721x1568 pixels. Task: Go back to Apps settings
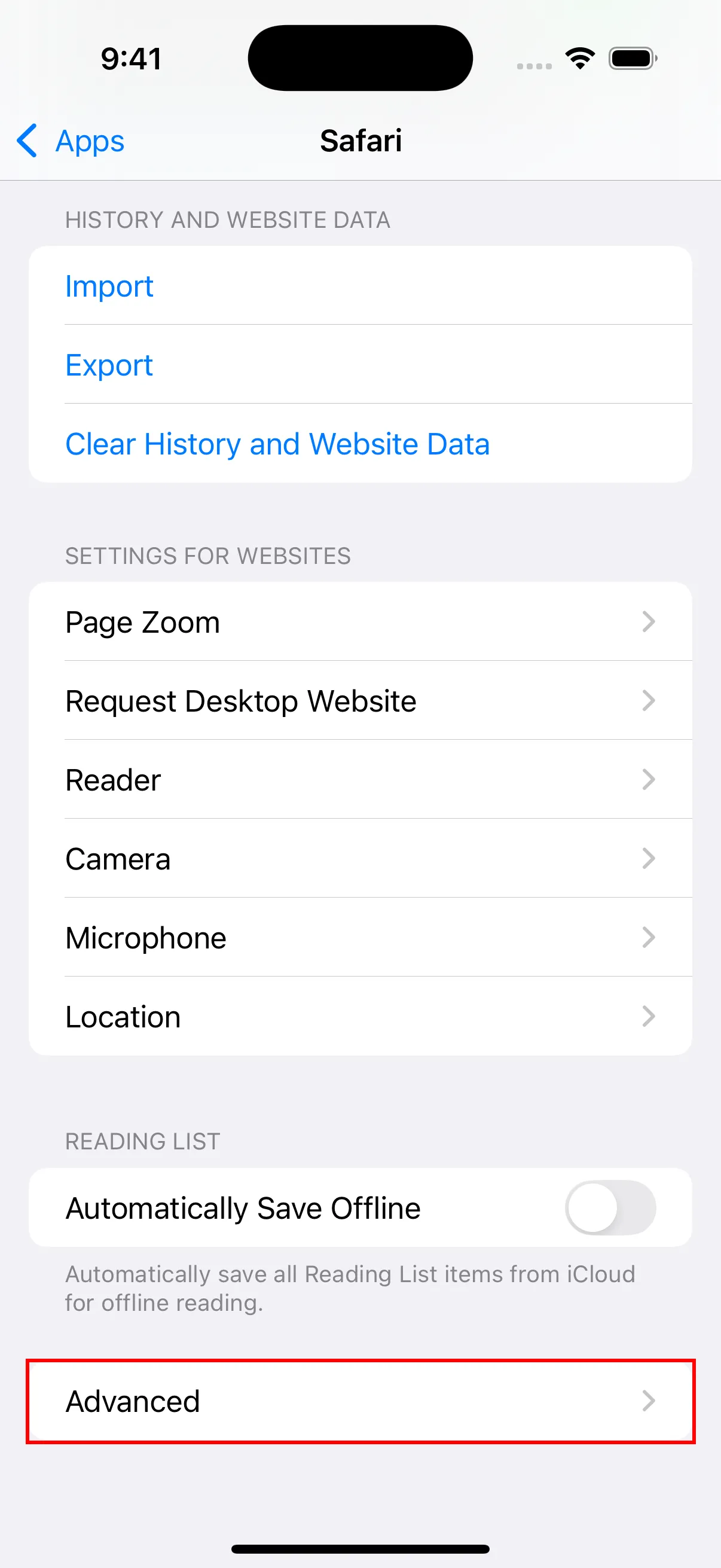[71, 141]
